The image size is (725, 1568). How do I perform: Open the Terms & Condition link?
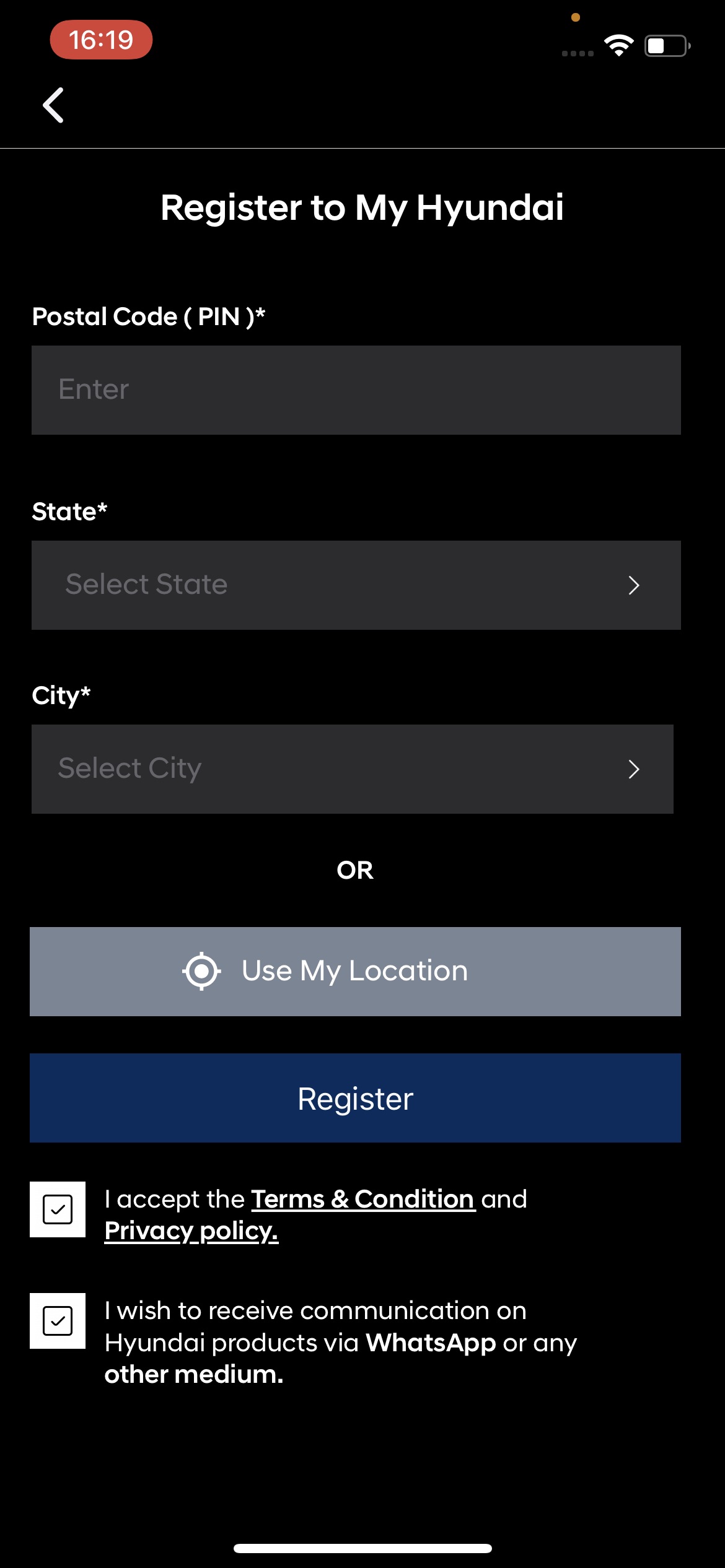pyautogui.click(x=362, y=1200)
